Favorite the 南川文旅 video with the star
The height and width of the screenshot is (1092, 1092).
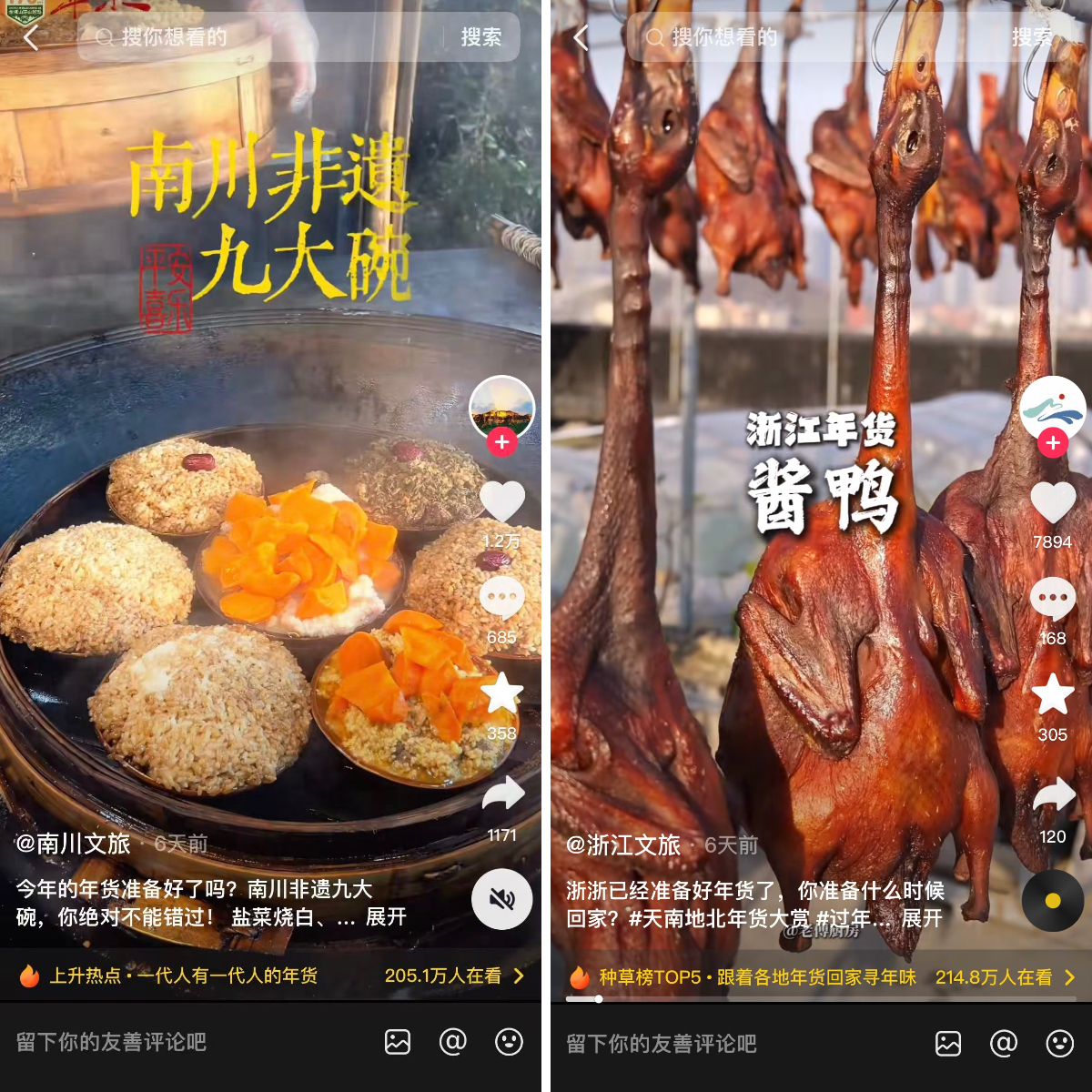tap(502, 695)
